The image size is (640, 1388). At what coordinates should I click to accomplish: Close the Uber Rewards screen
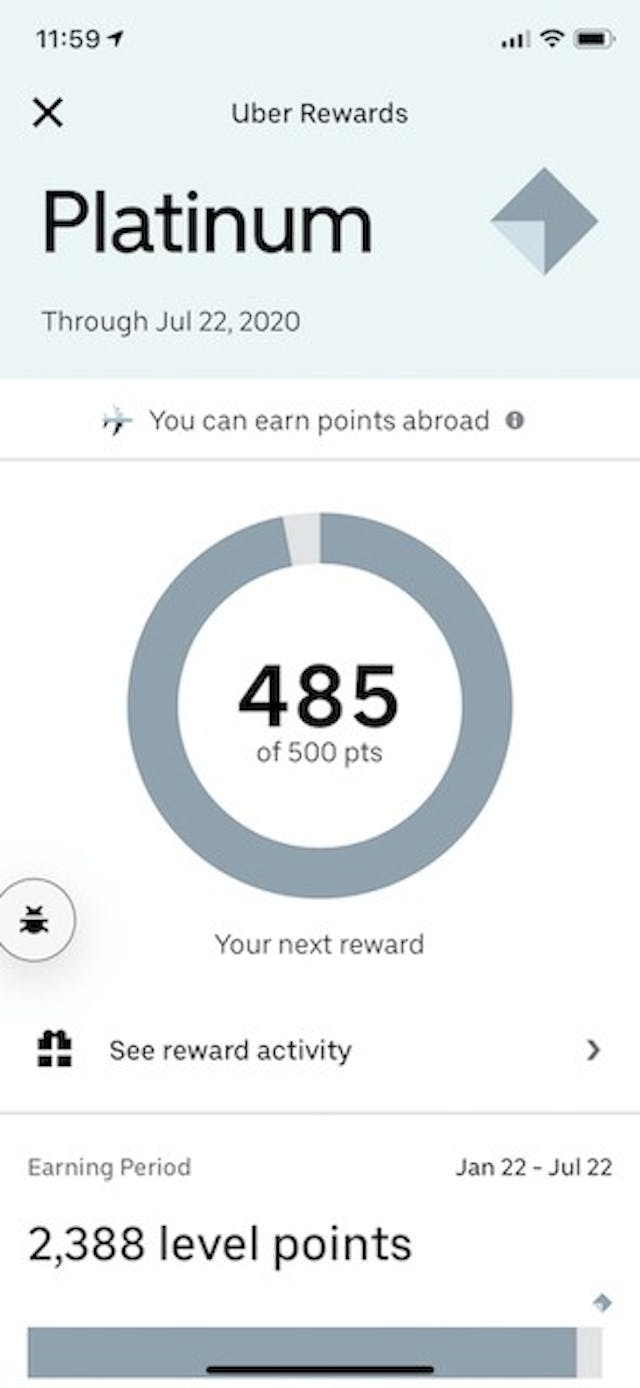(47, 113)
